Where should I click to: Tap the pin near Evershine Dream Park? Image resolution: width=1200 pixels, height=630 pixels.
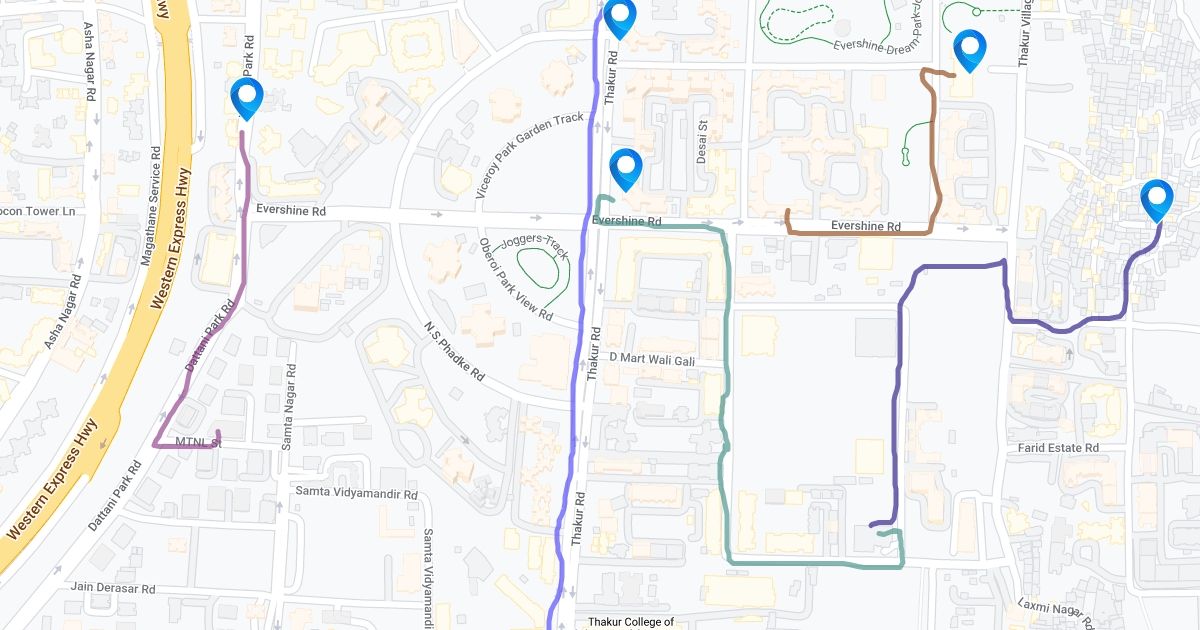pyautogui.click(x=969, y=51)
